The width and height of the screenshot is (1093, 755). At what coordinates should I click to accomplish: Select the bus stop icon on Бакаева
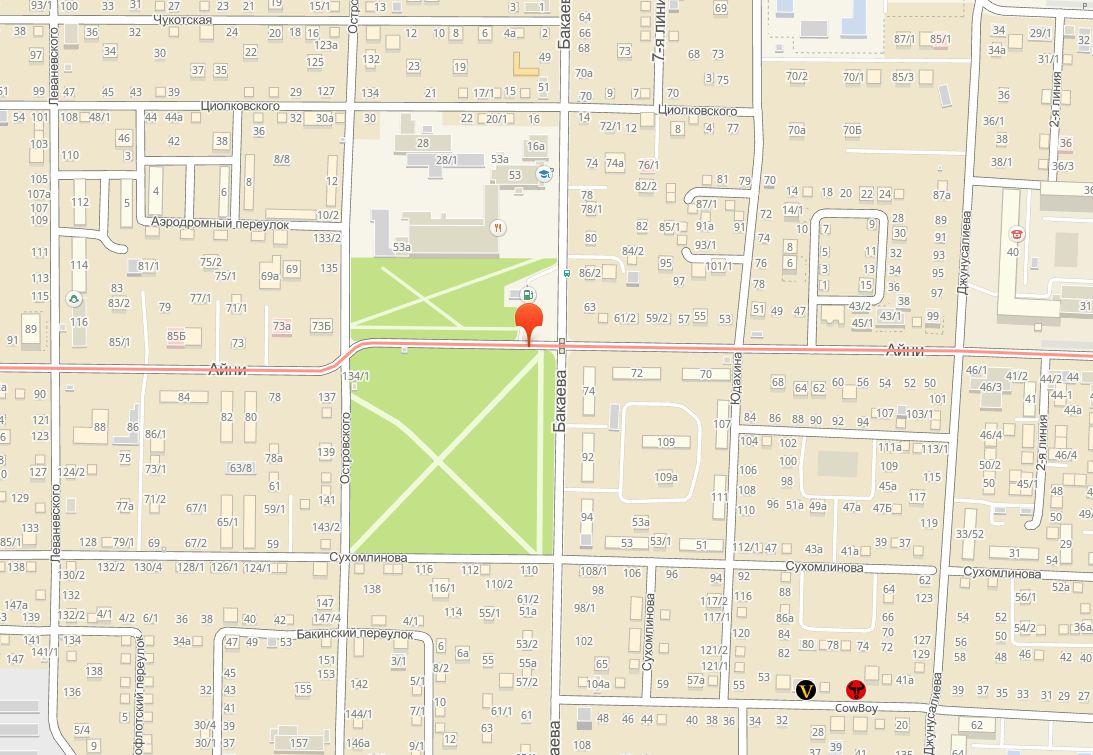click(x=567, y=272)
